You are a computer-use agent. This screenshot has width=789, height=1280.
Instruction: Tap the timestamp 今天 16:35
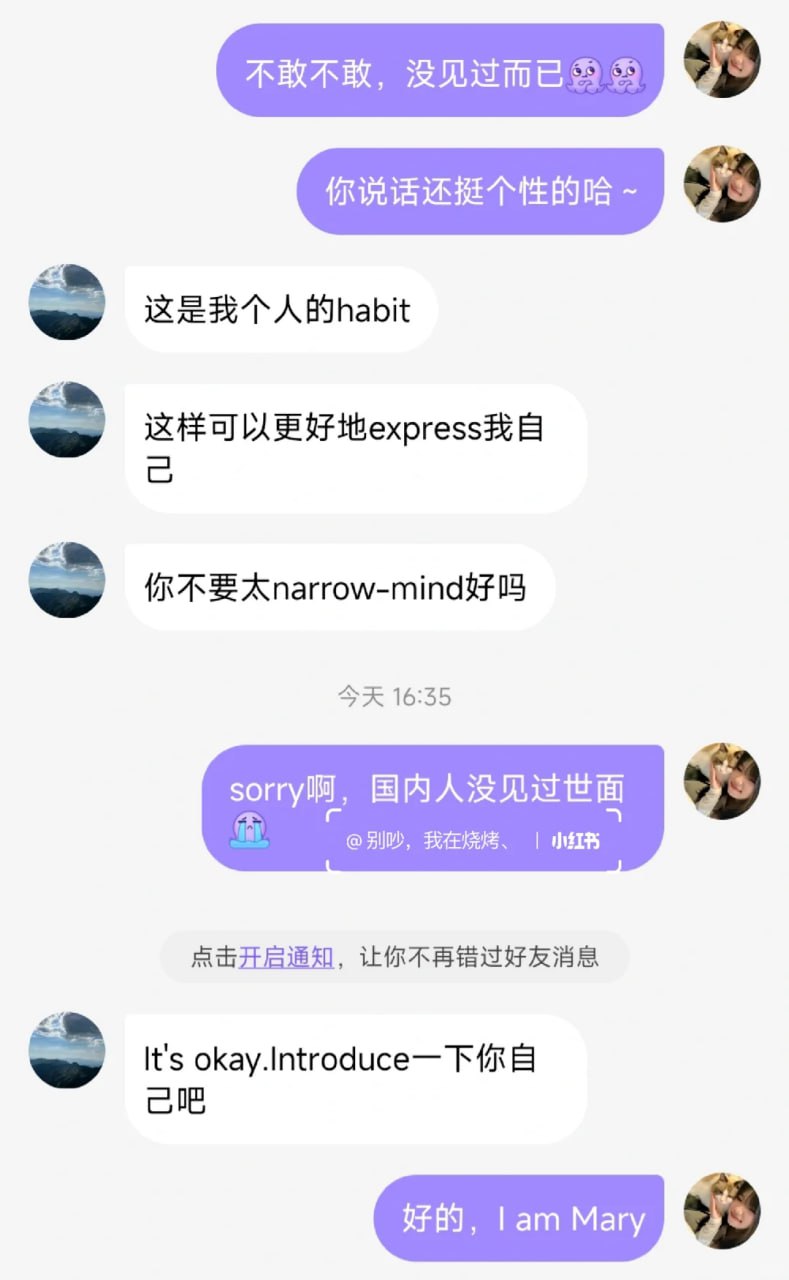(x=394, y=697)
